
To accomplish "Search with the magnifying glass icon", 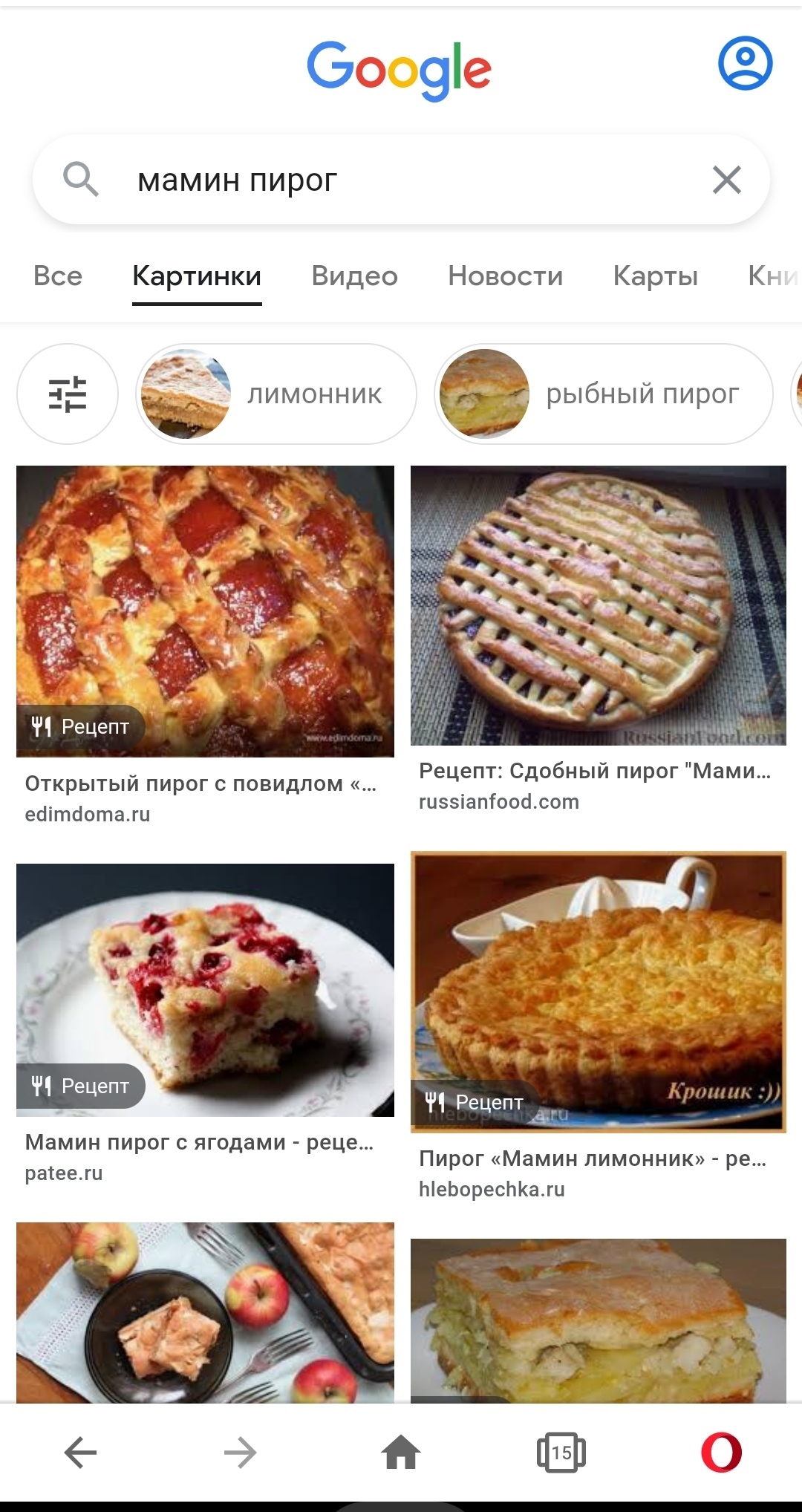I will (81, 180).
